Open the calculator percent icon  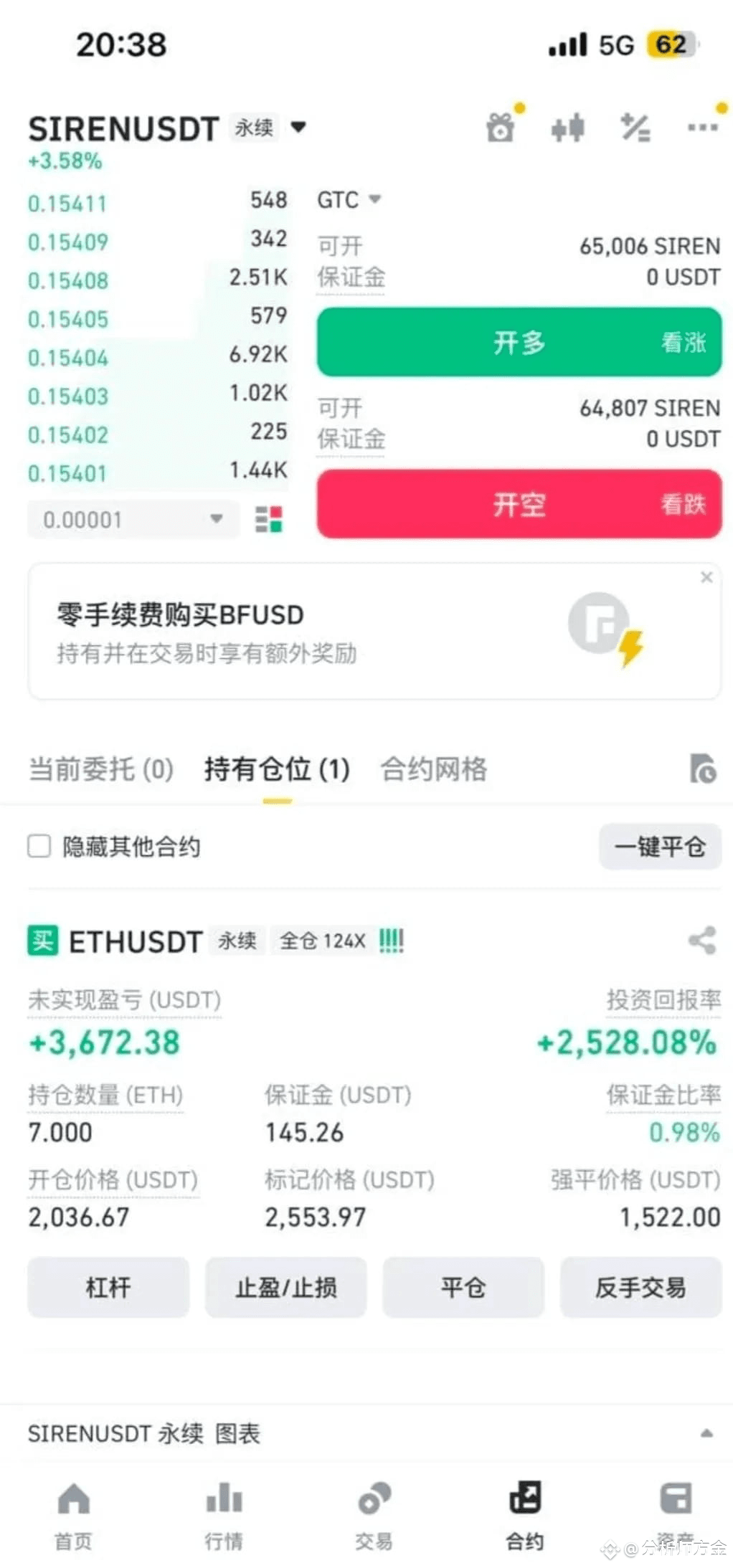[635, 128]
